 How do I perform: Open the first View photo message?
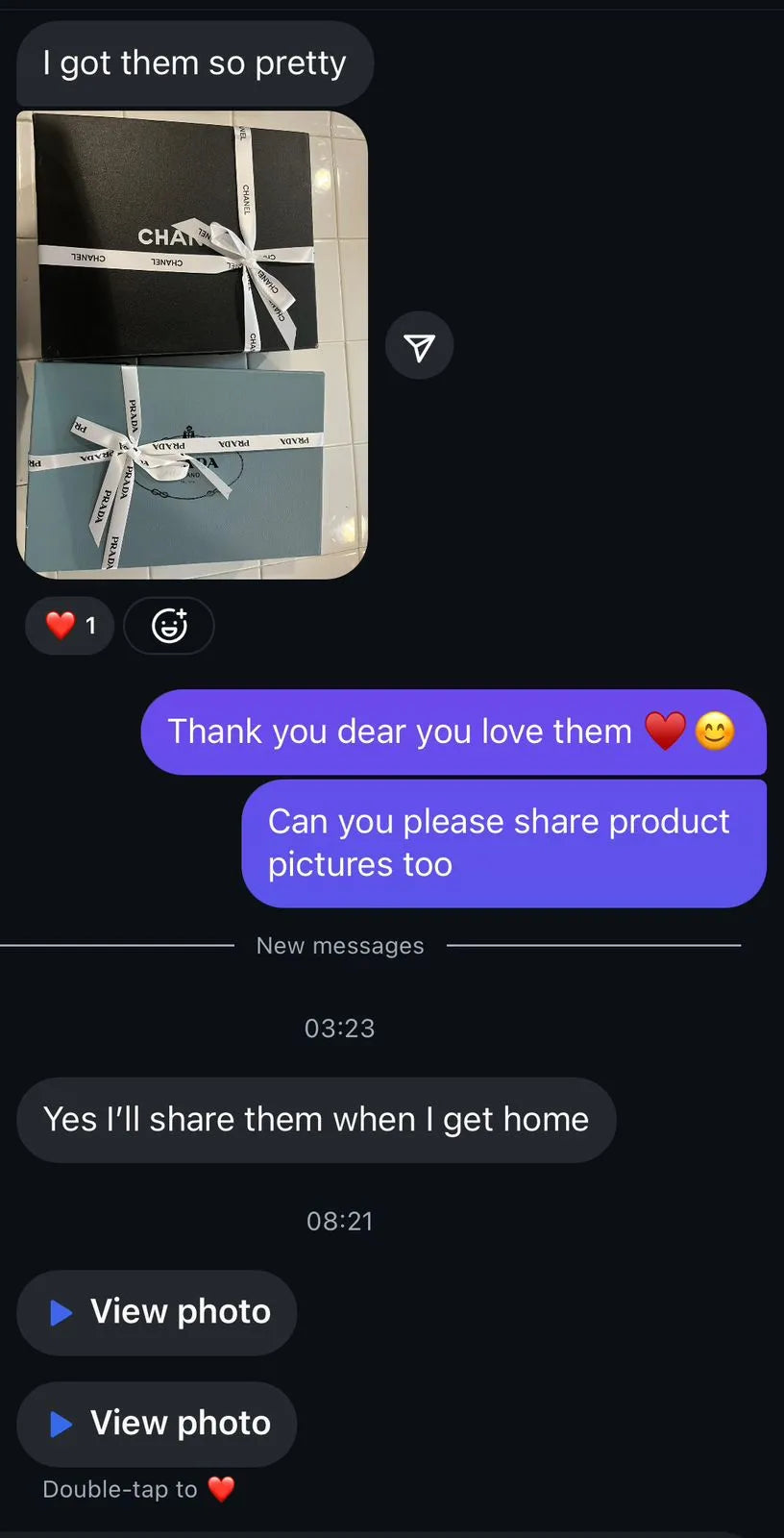157,1312
